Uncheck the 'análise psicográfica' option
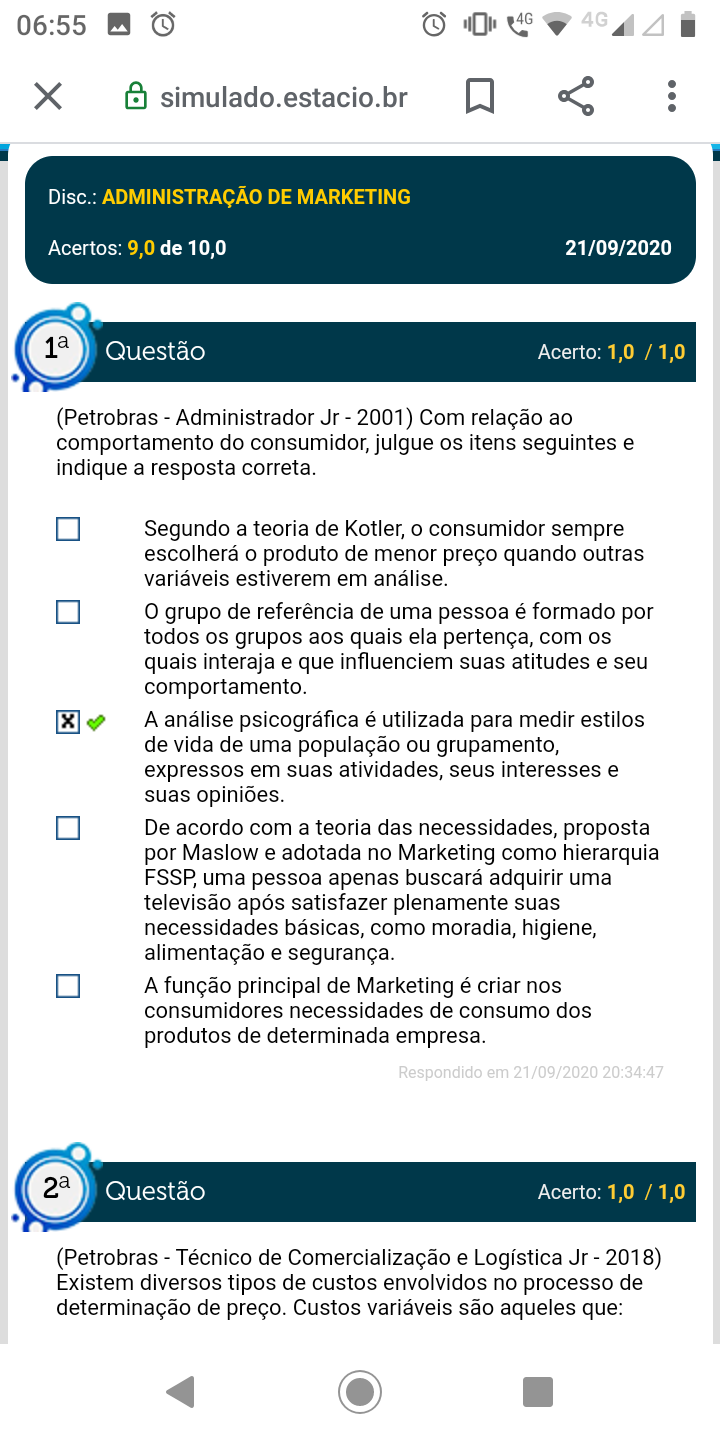 click(68, 721)
